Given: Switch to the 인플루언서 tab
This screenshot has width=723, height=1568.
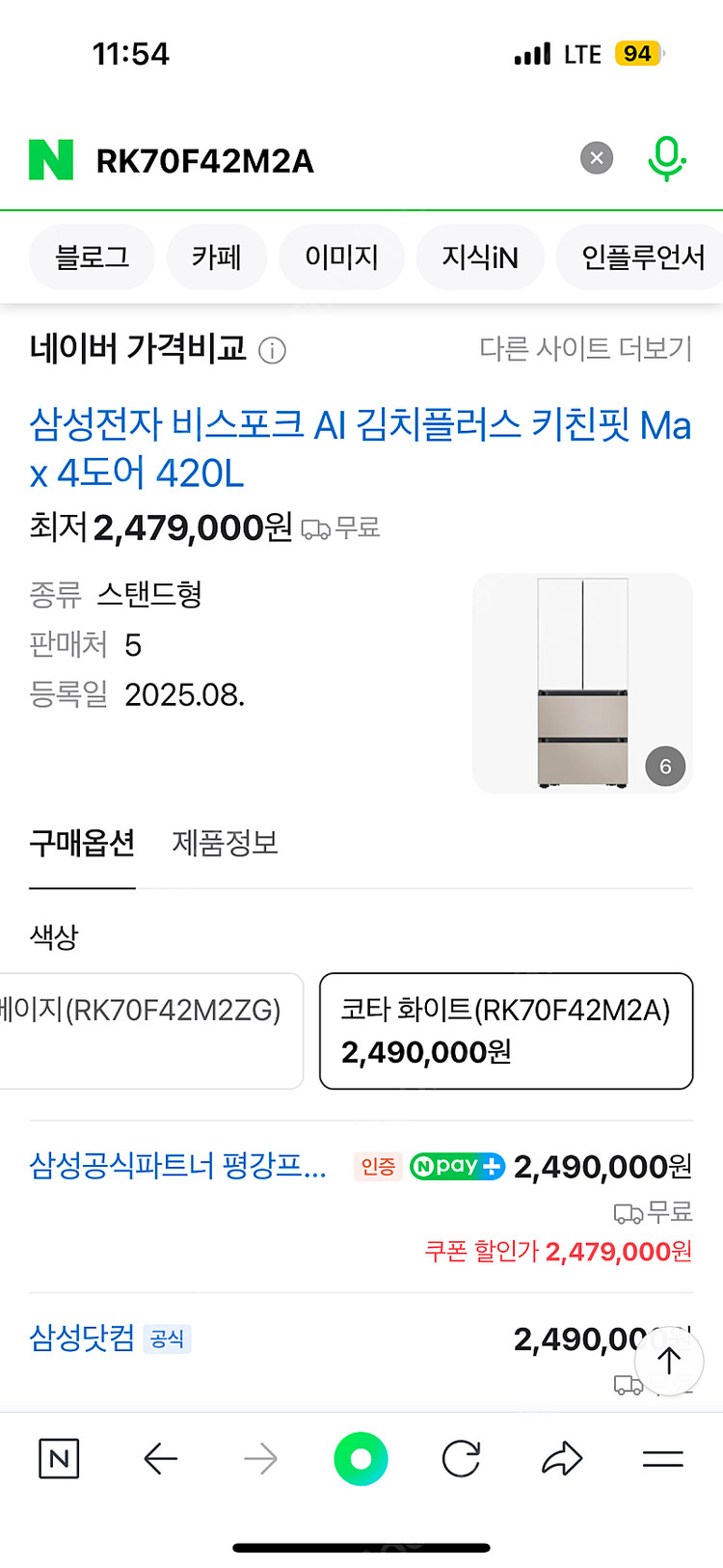Looking at the screenshot, I should tap(642, 257).
